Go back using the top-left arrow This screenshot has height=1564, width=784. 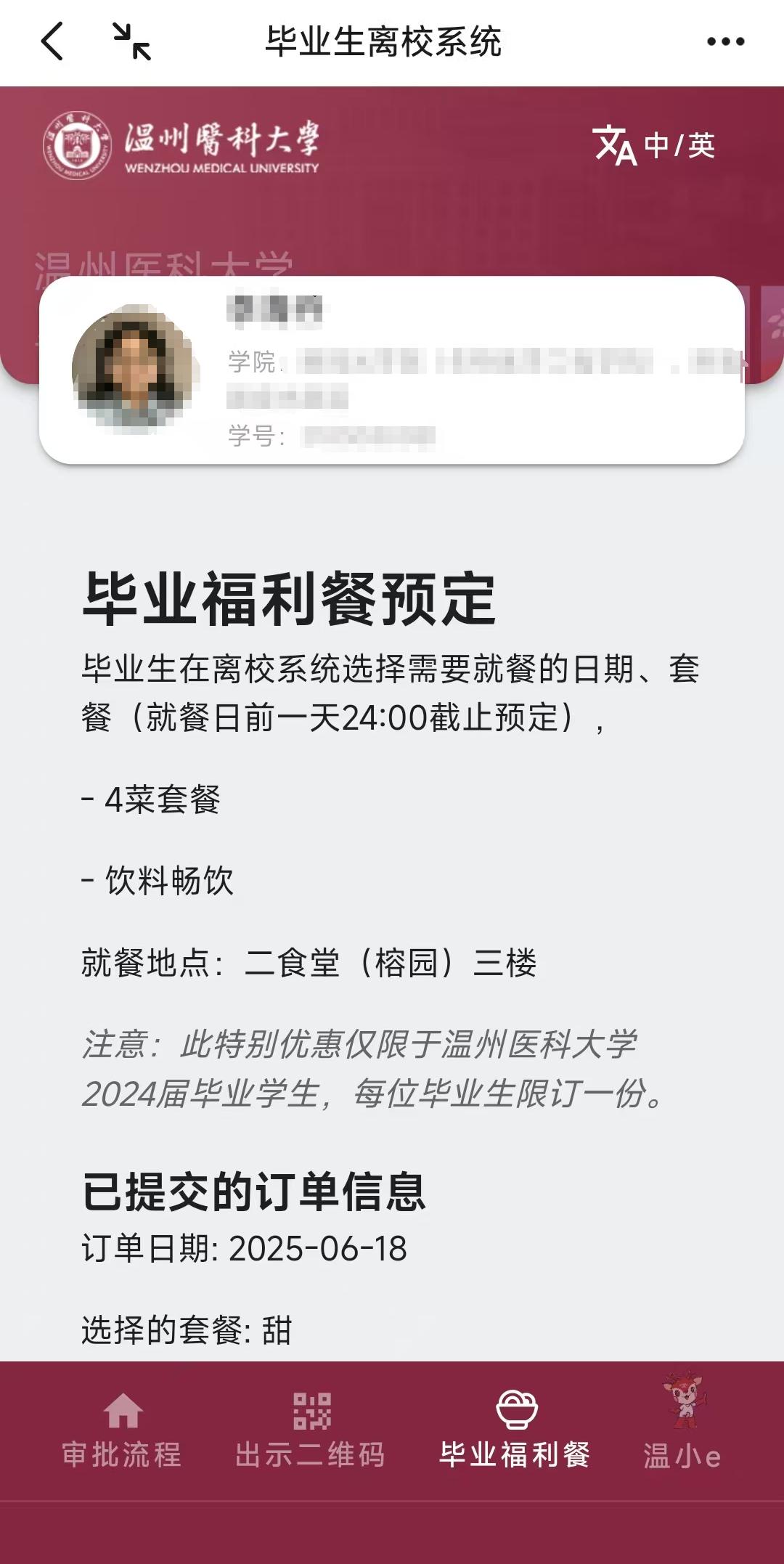click(53, 41)
